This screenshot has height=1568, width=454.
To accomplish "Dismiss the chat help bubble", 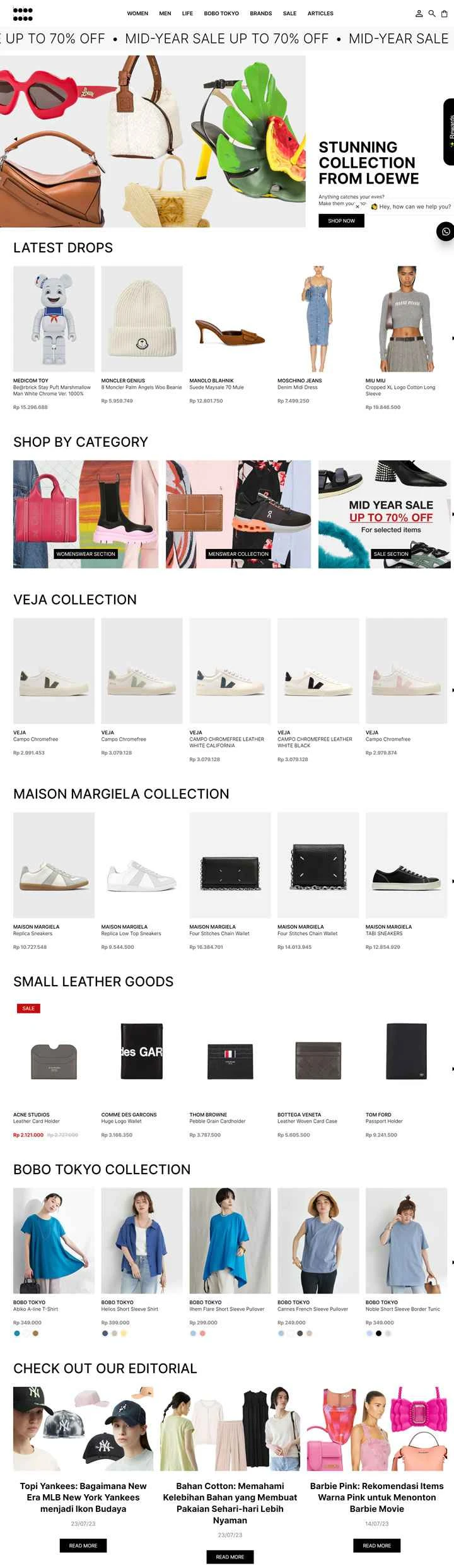I will [358, 206].
